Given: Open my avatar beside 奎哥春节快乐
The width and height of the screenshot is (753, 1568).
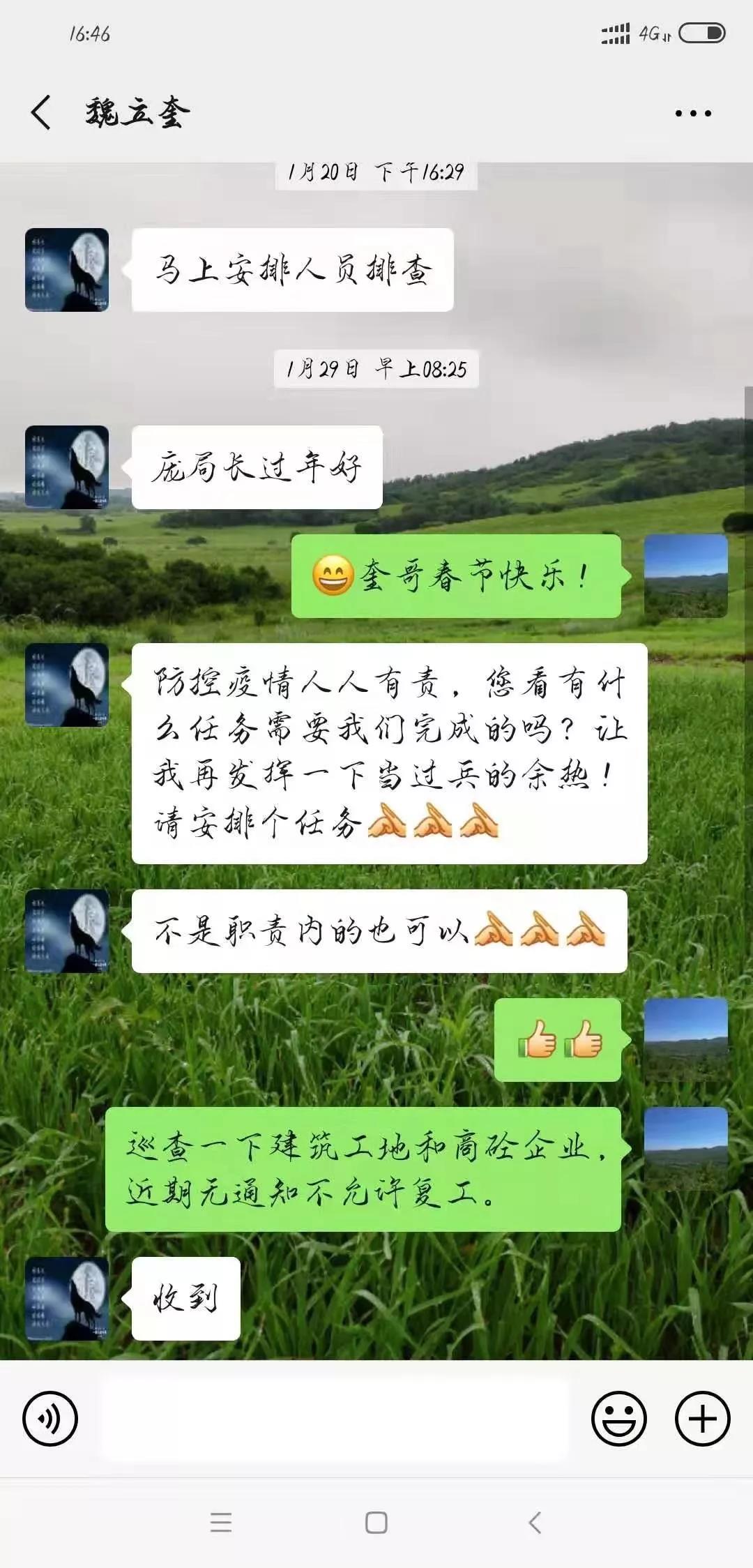Looking at the screenshot, I should [x=685, y=576].
